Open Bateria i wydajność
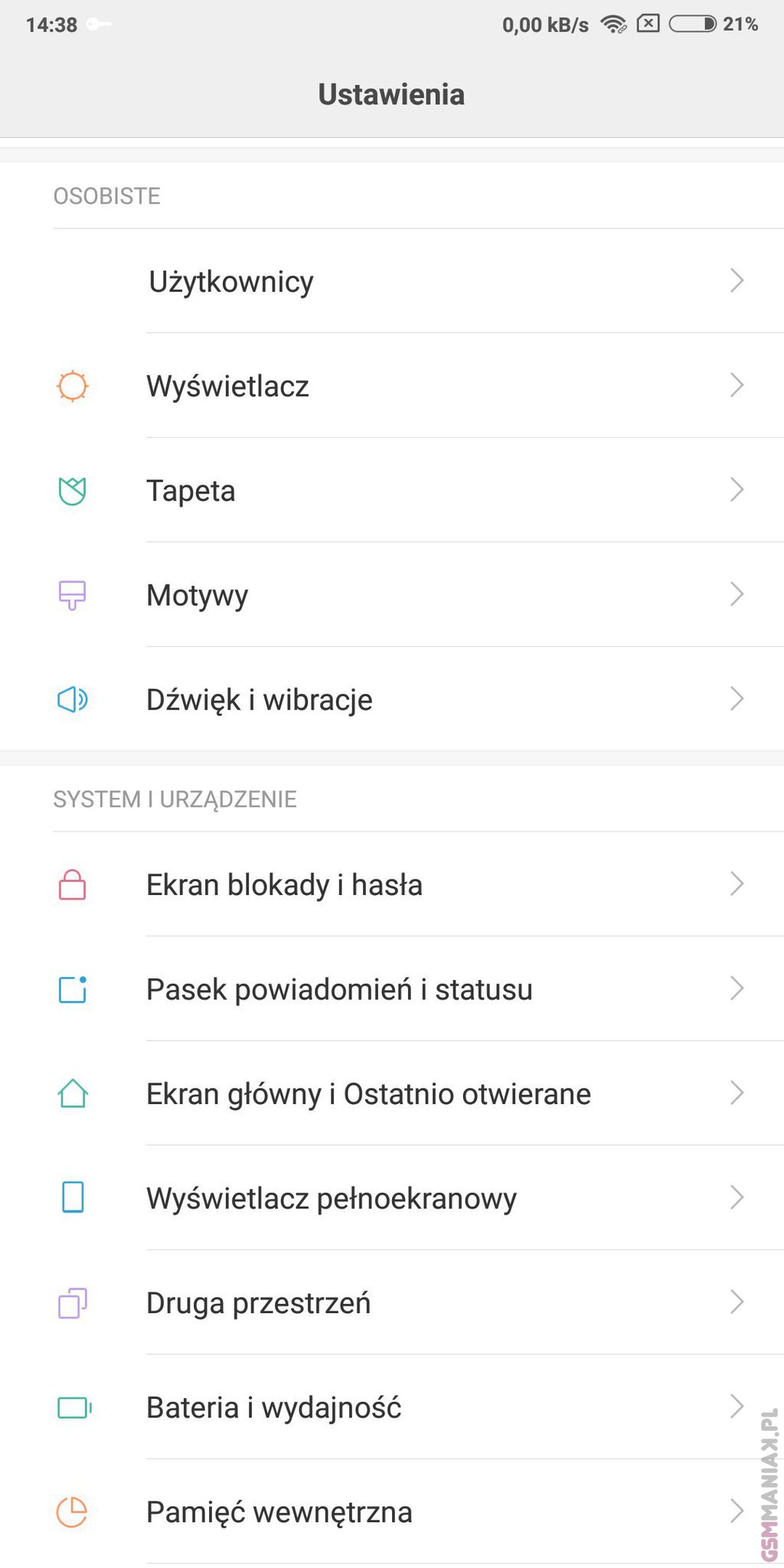Viewport: 784px width, 1568px height. click(x=390, y=1407)
